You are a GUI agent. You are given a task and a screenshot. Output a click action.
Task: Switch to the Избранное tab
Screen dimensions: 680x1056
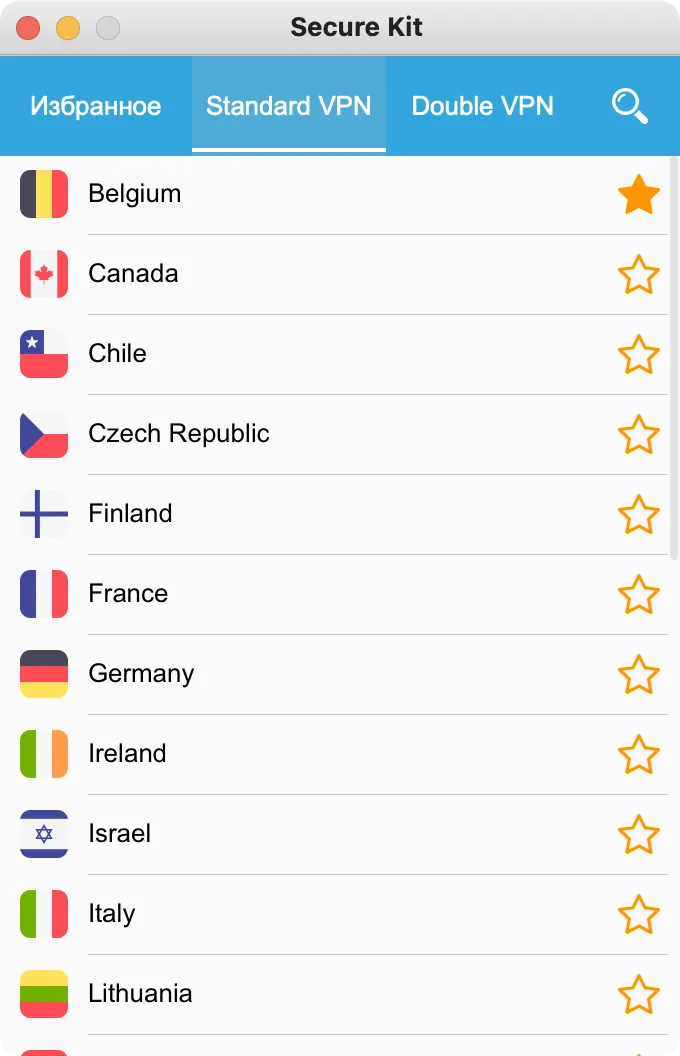click(95, 106)
